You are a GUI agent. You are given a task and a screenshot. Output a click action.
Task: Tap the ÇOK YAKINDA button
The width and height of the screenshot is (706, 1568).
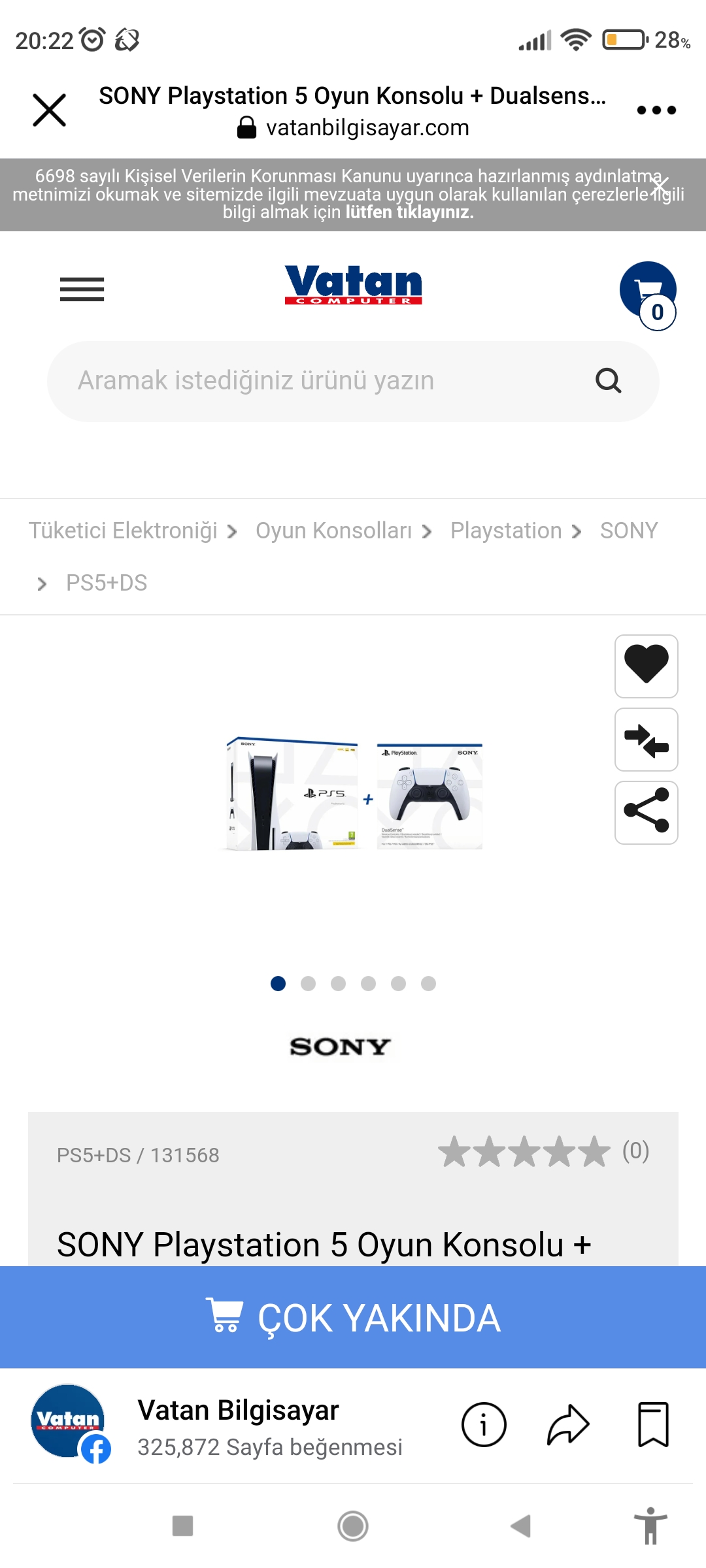pos(353,1317)
